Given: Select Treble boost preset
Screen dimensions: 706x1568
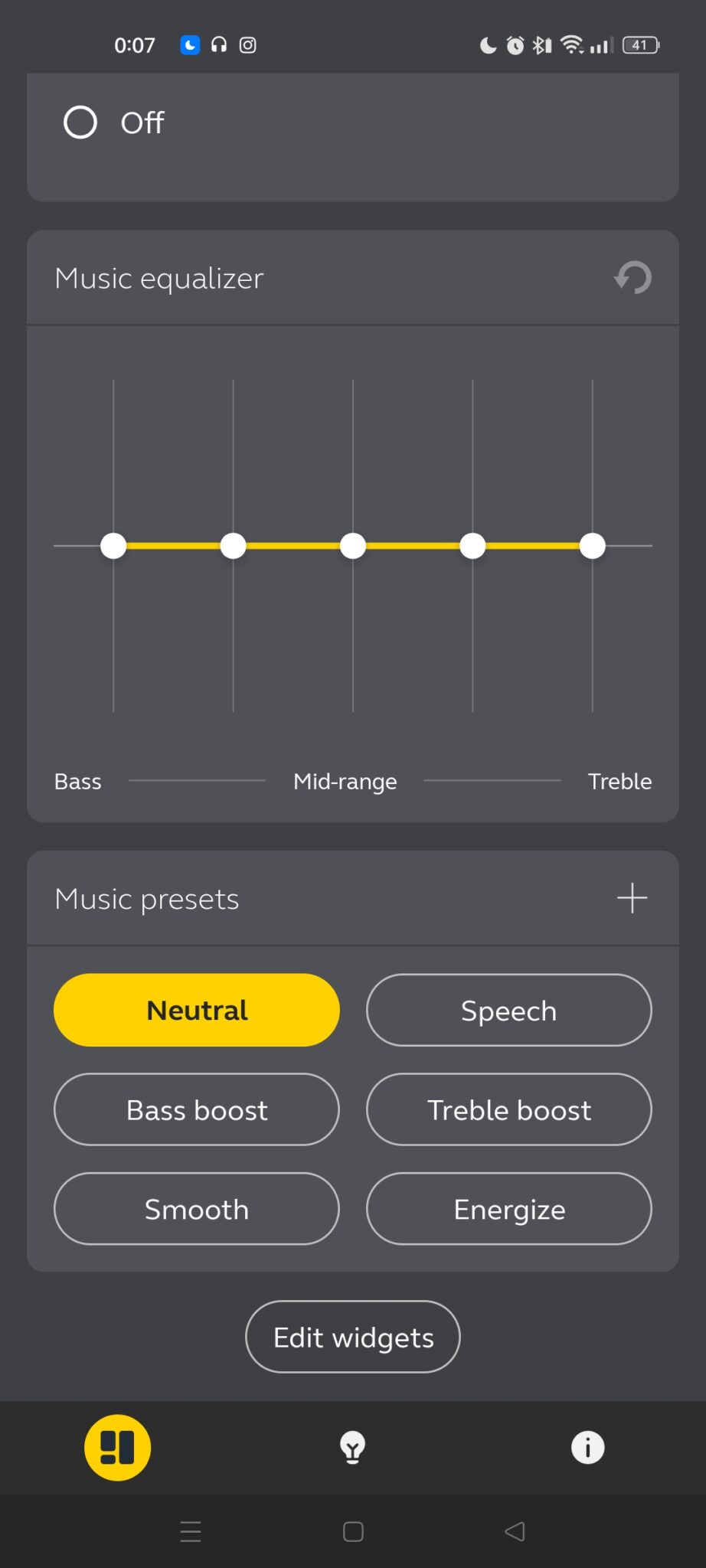Looking at the screenshot, I should [509, 1109].
